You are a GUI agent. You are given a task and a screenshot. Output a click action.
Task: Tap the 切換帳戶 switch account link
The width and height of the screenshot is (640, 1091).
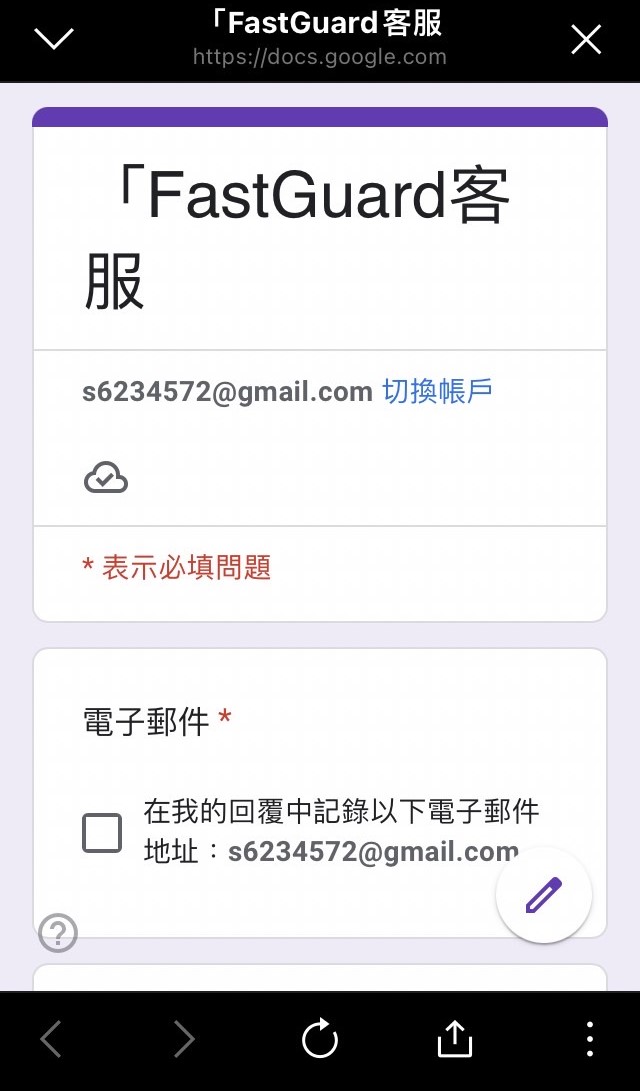[x=437, y=391]
